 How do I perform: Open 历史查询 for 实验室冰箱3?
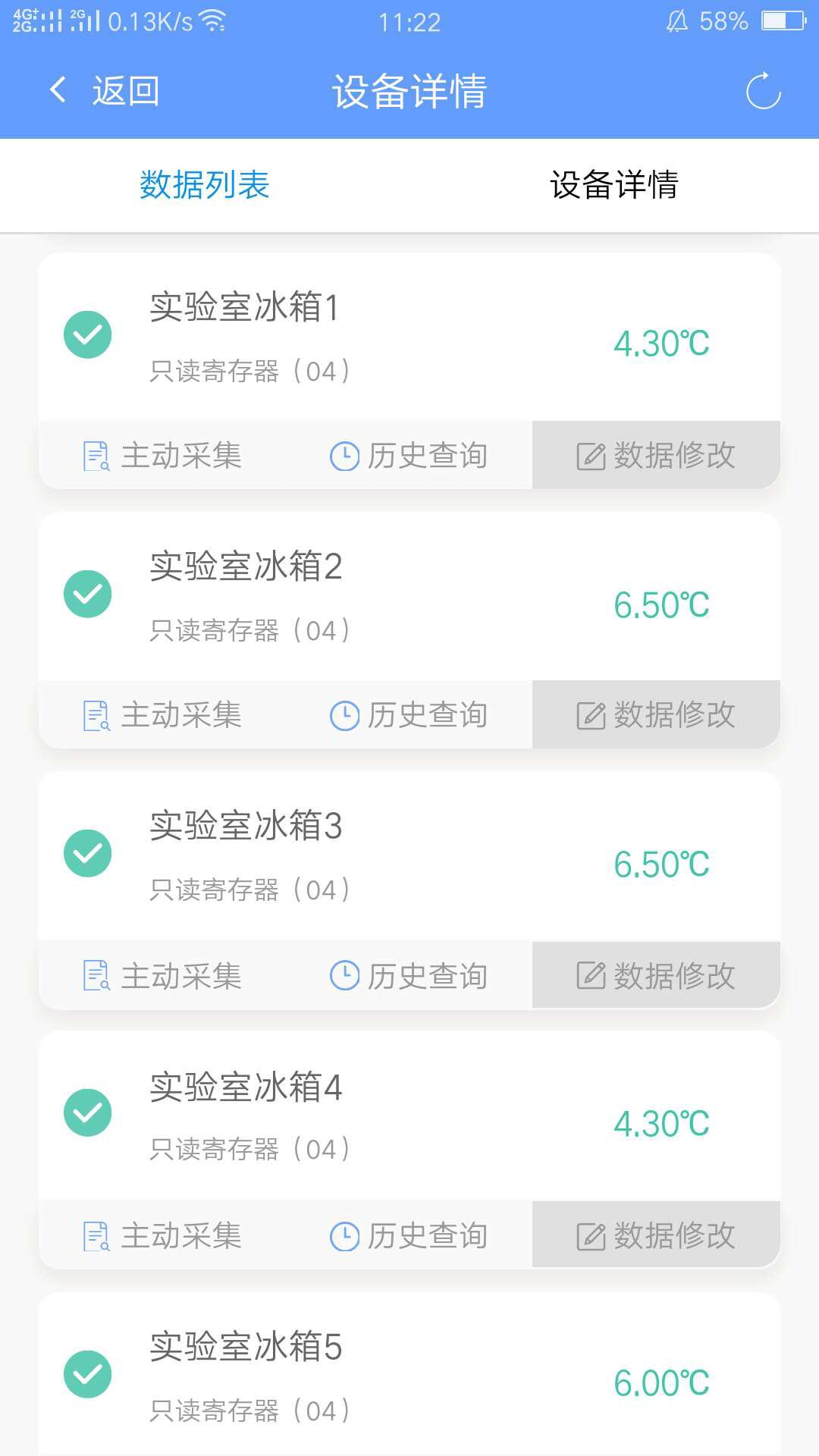pos(409,975)
